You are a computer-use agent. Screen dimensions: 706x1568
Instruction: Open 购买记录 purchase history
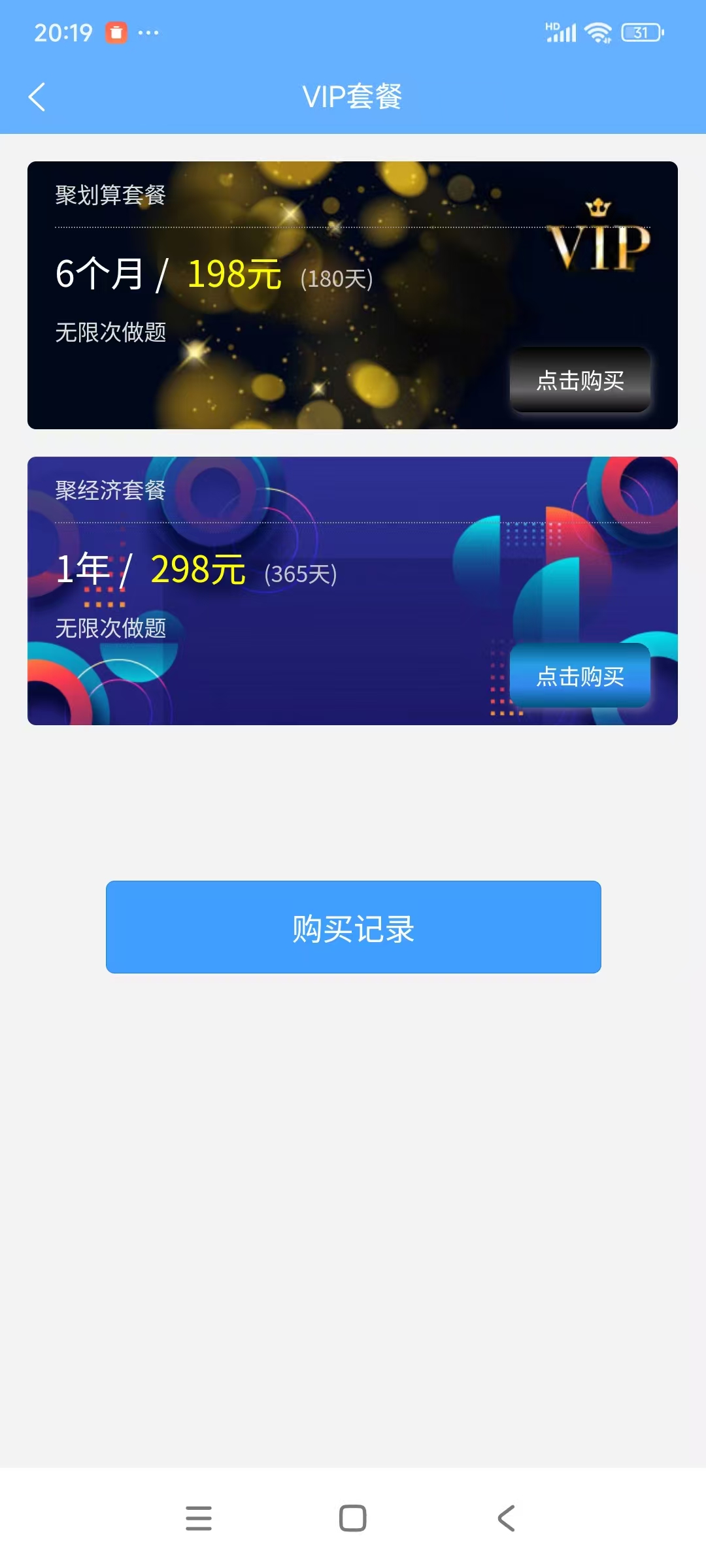click(353, 927)
